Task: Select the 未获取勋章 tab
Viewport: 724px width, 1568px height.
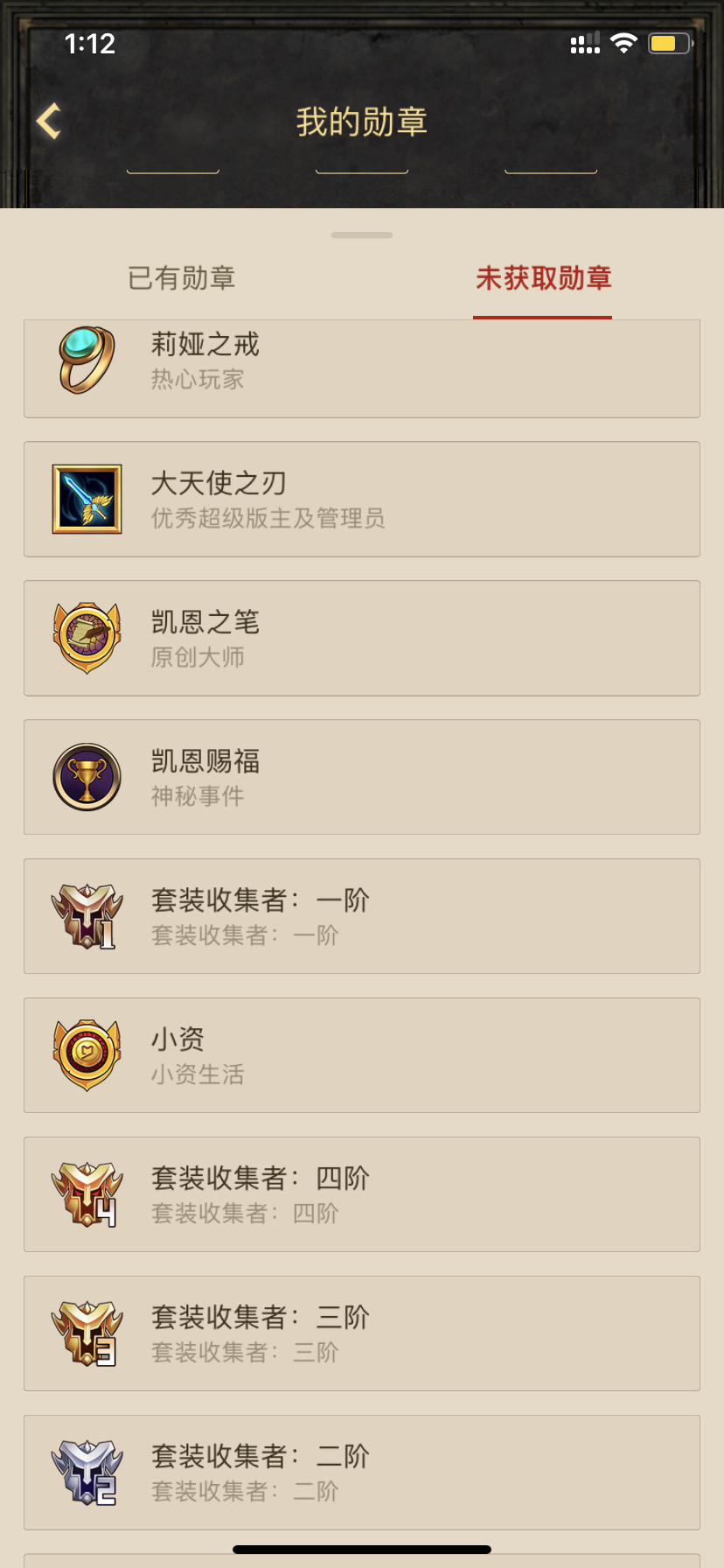Action: click(543, 278)
